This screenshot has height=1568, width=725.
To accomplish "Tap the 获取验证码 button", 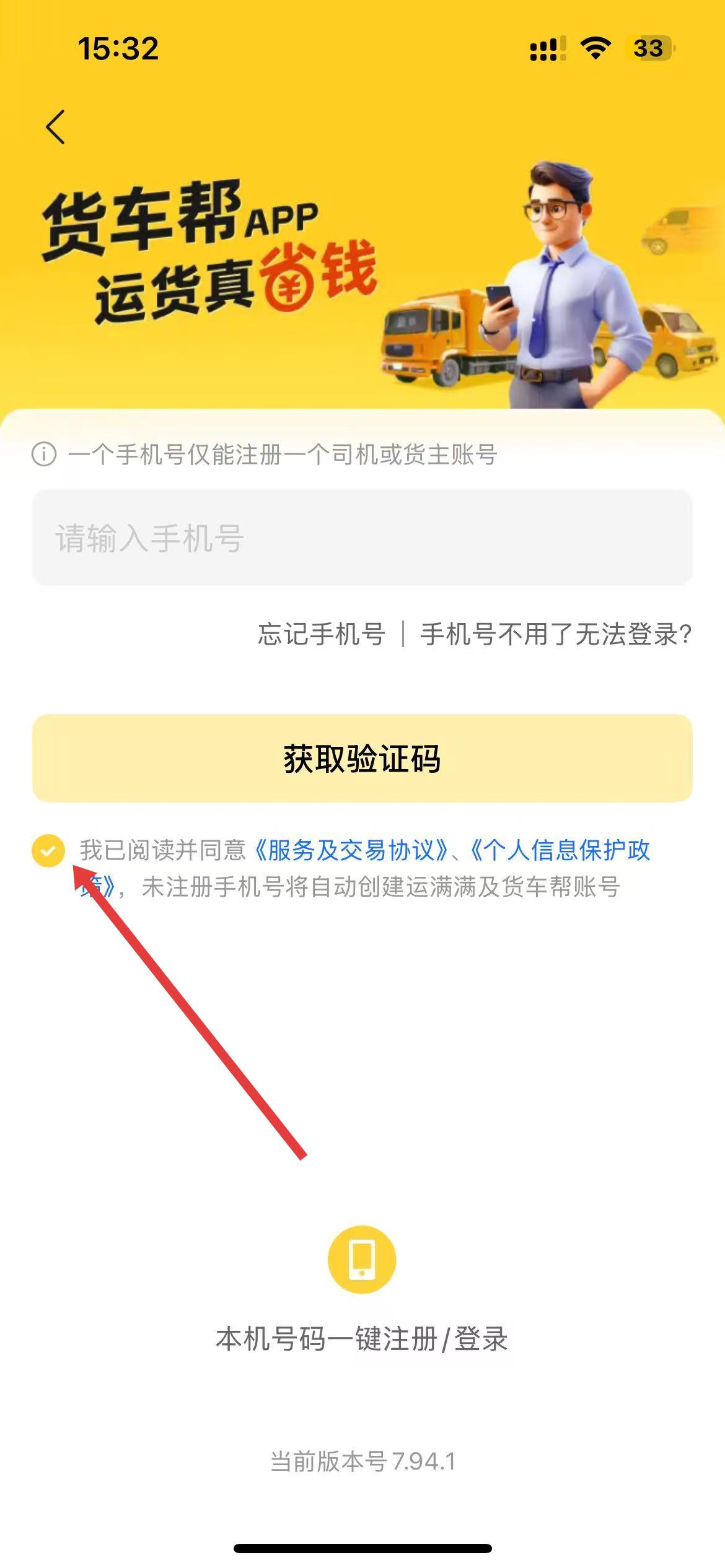I will [362, 759].
